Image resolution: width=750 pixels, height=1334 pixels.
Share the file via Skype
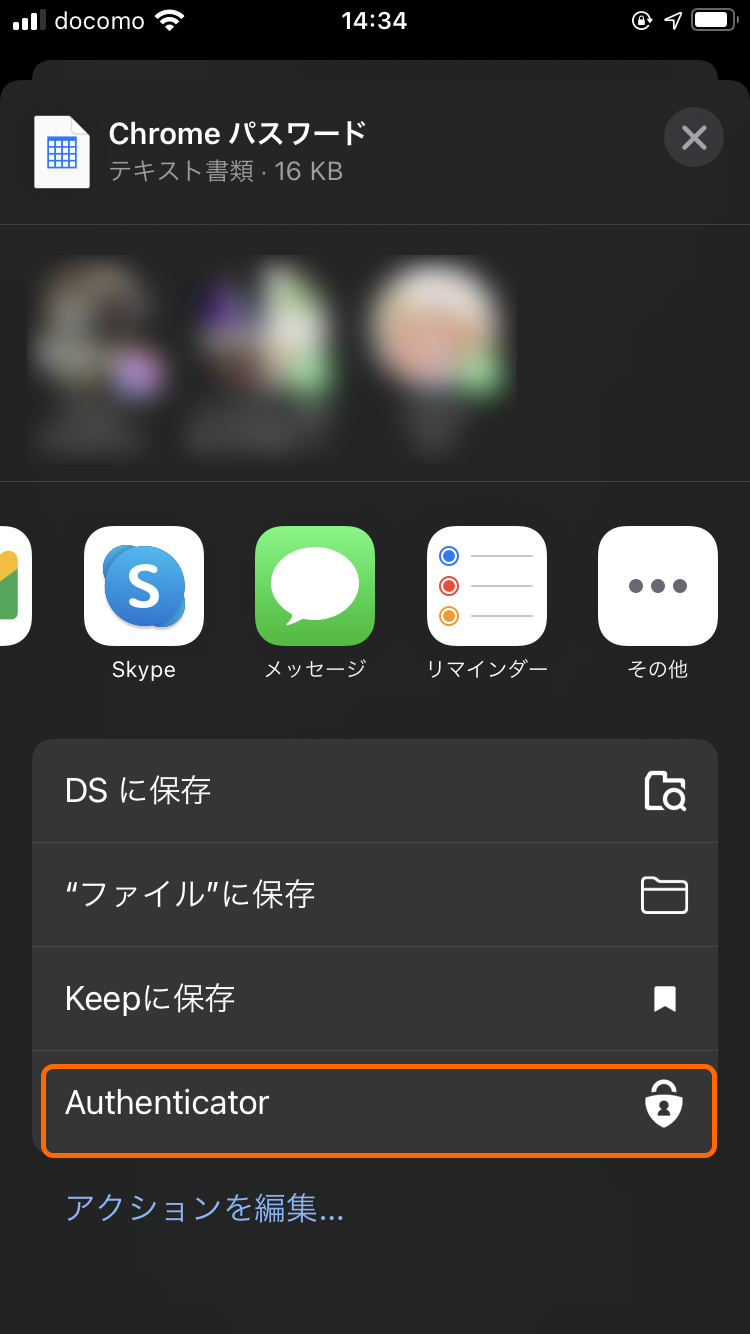coord(143,586)
